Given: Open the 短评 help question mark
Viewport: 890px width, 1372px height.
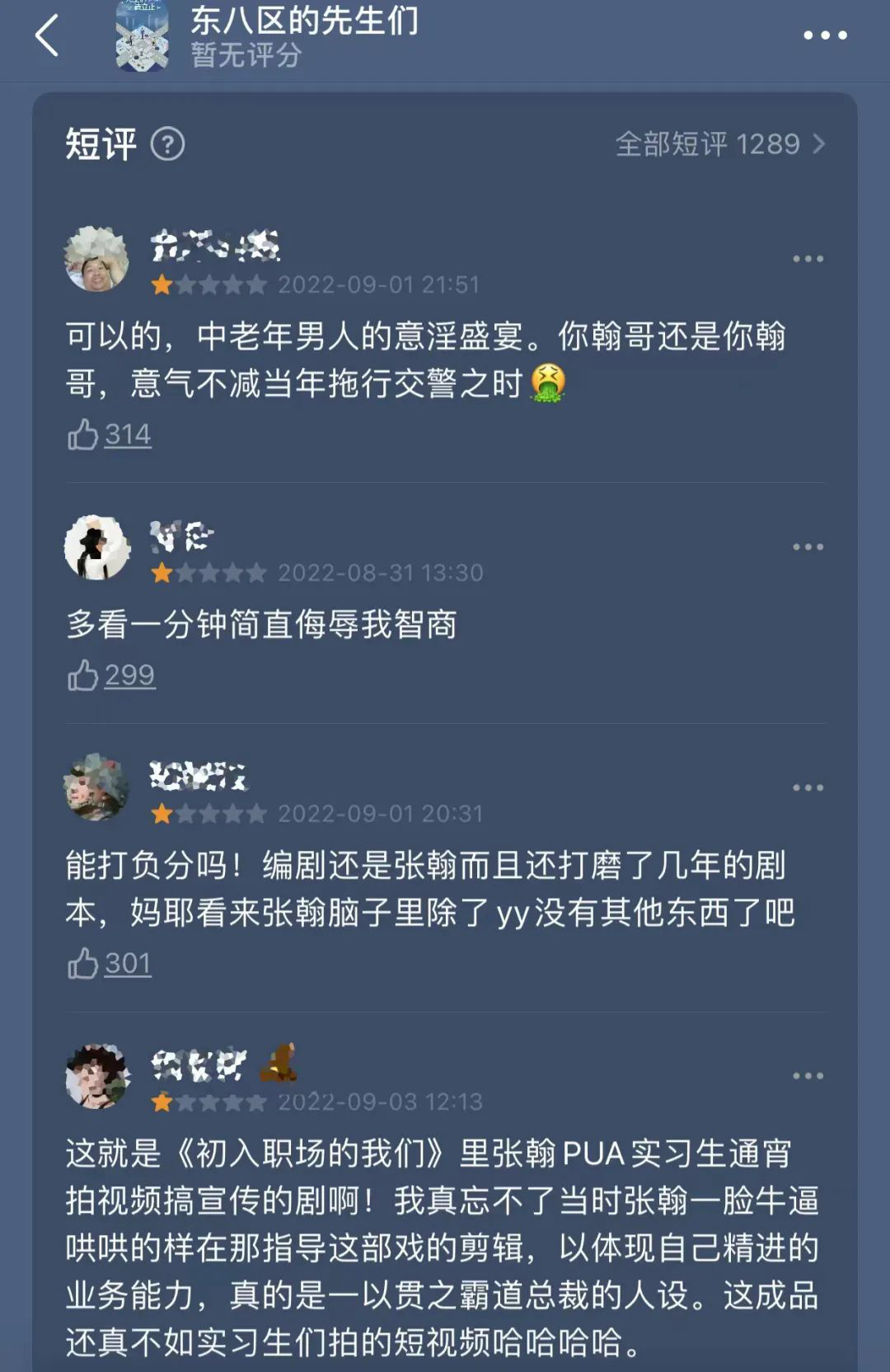Looking at the screenshot, I should pyautogui.click(x=168, y=144).
